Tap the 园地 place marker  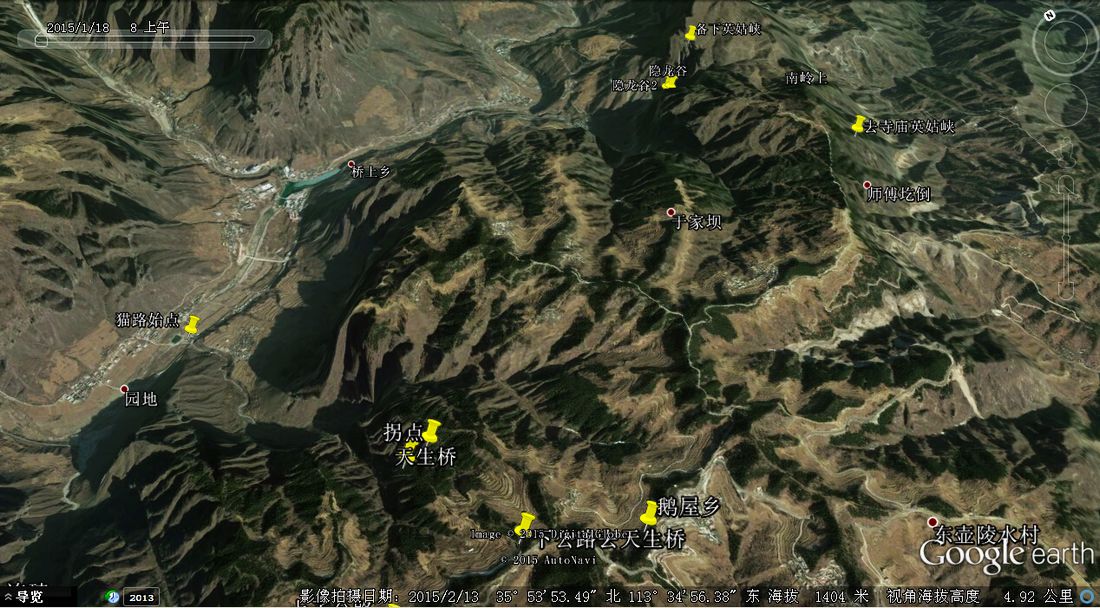click(125, 389)
